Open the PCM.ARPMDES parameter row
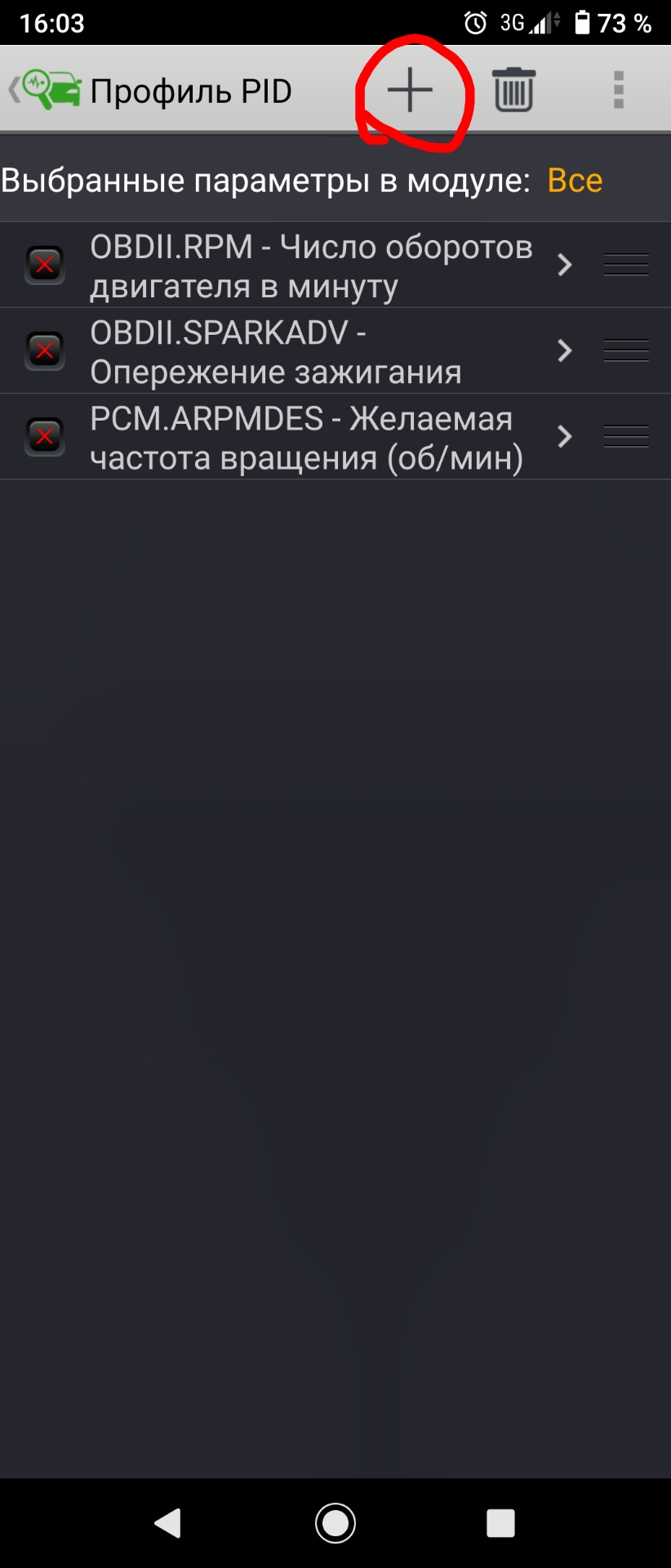Image resolution: width=671 pixels, height=1568 pixels. 310,437
